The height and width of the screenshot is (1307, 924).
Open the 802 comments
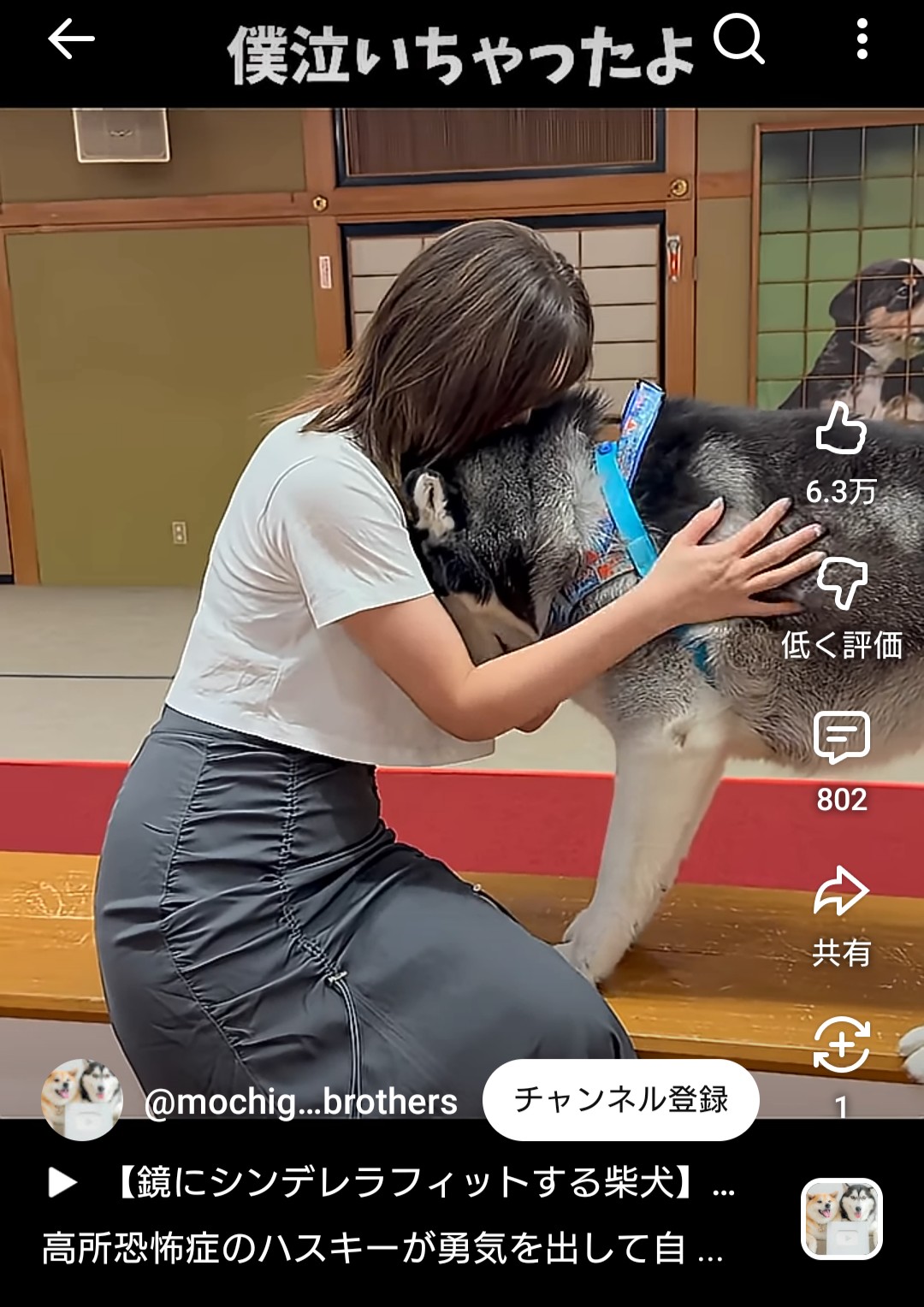pyautogui.click(x=841, y=738)
